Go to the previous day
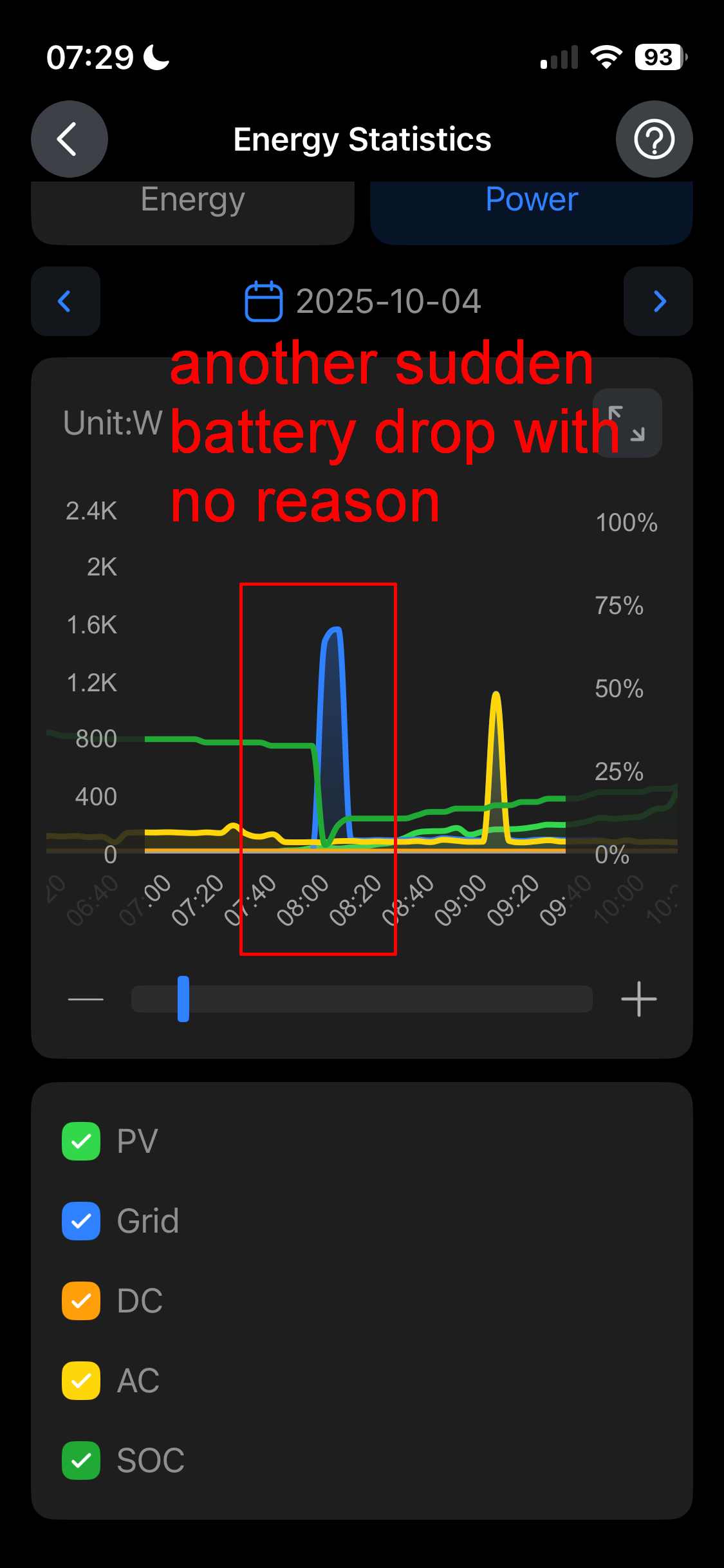The width and height of the screenshot is (724, 1568). (65, 301)
